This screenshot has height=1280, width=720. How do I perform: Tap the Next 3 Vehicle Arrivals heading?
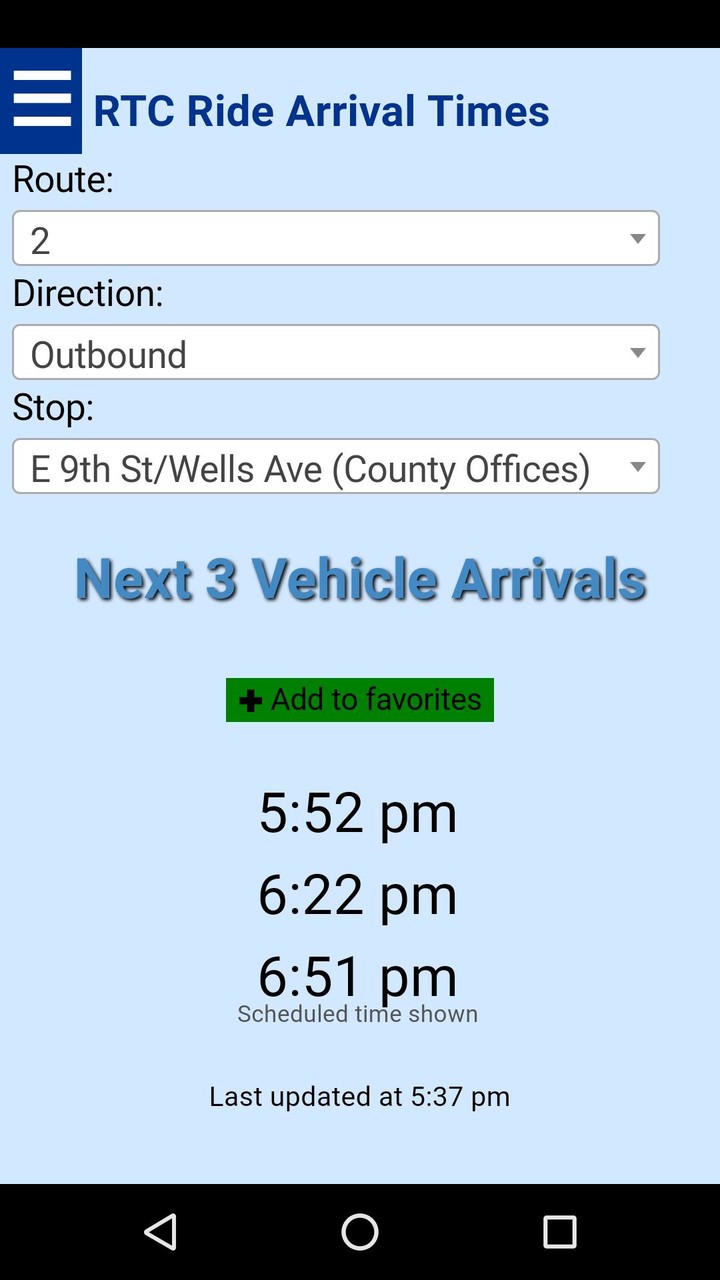[x=360, y=578]
